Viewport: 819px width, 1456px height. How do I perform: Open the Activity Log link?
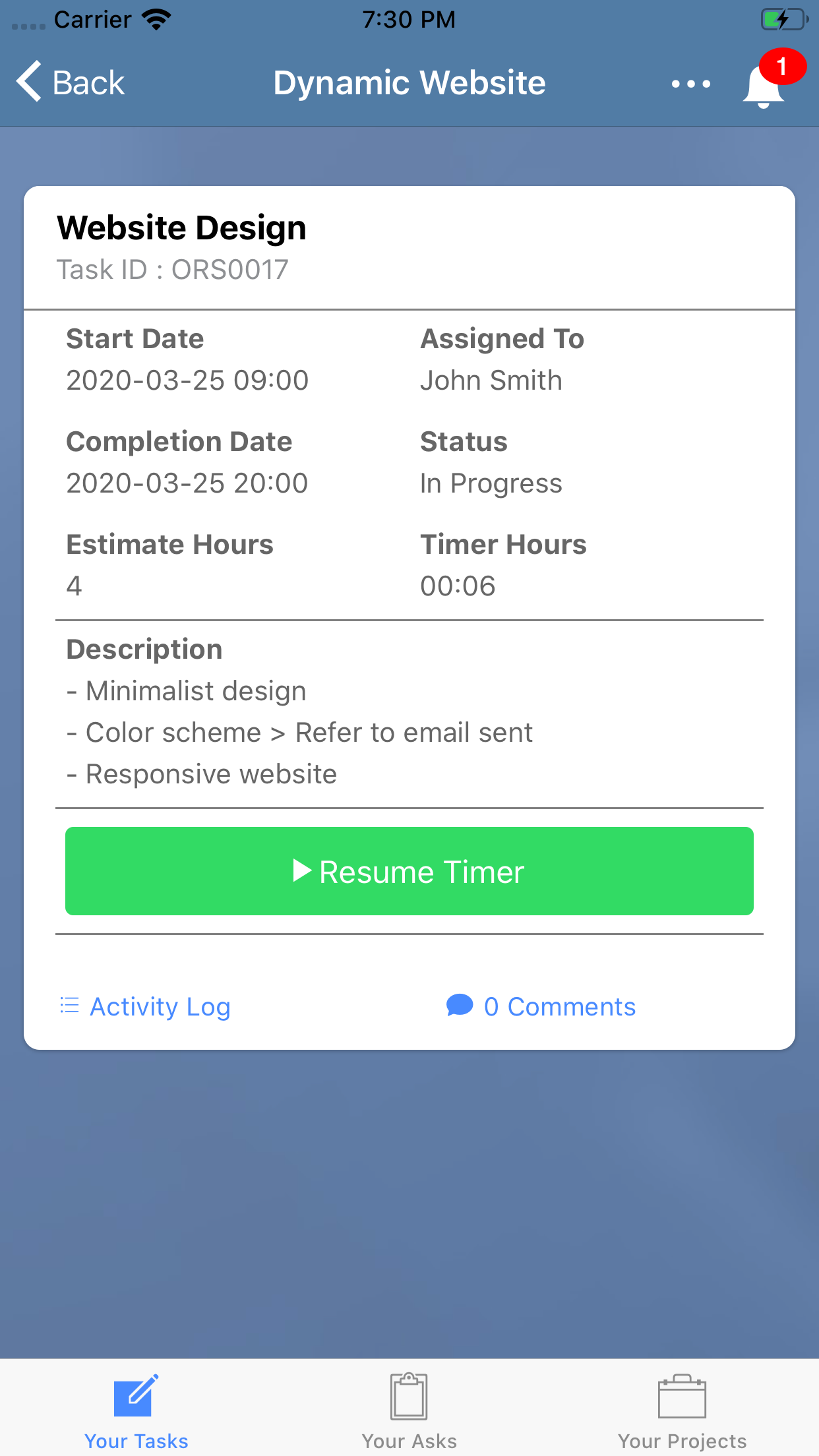[x=159, y=1006]
